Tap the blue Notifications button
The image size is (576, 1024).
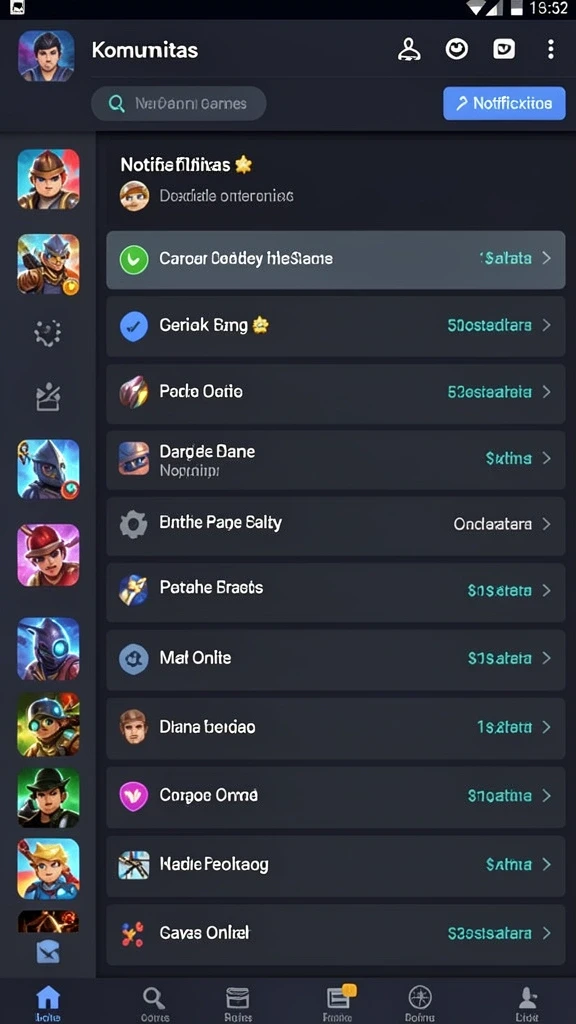[x=504, y=103]
